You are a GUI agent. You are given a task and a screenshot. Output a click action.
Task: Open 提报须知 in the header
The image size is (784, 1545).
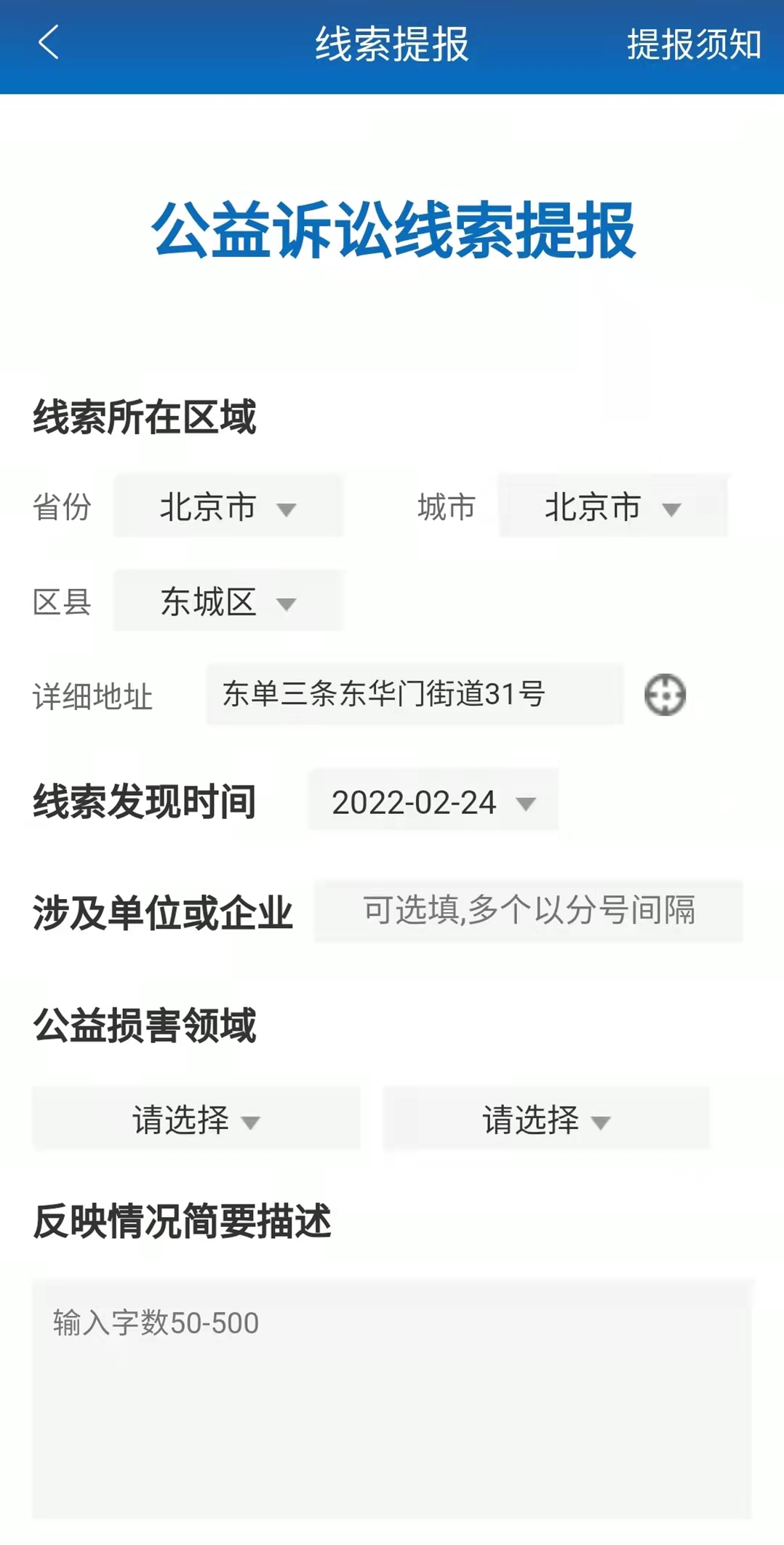point(694,44)
